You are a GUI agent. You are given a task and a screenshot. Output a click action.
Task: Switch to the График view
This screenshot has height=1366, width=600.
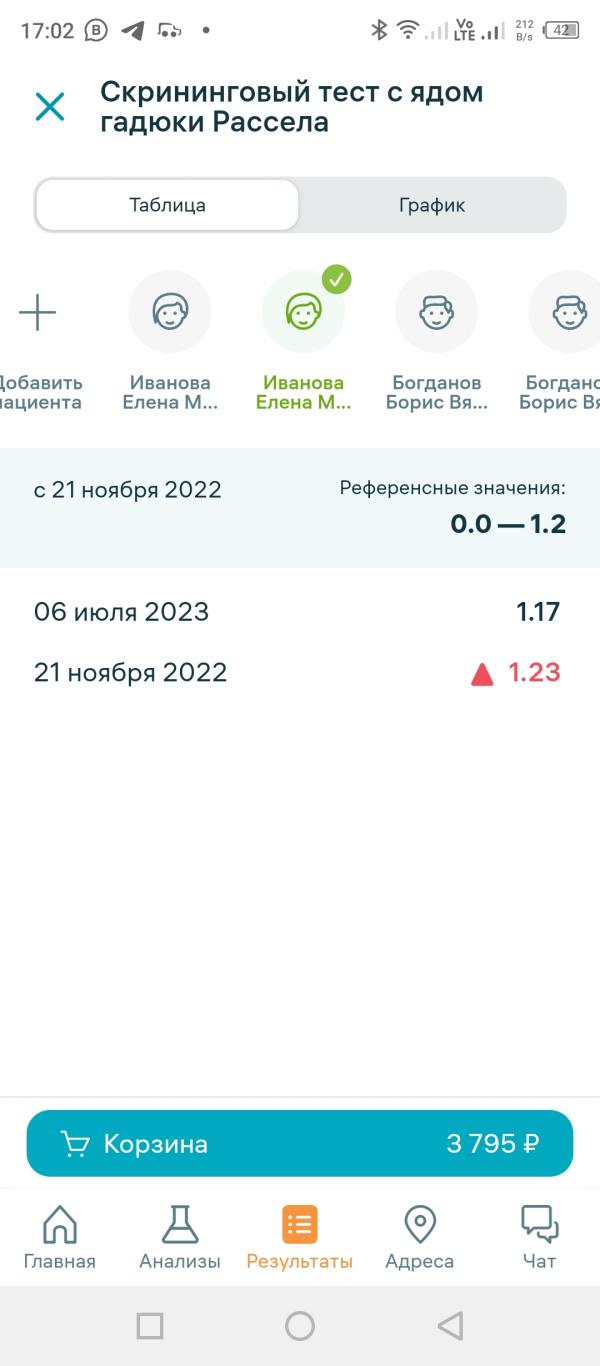432,205
